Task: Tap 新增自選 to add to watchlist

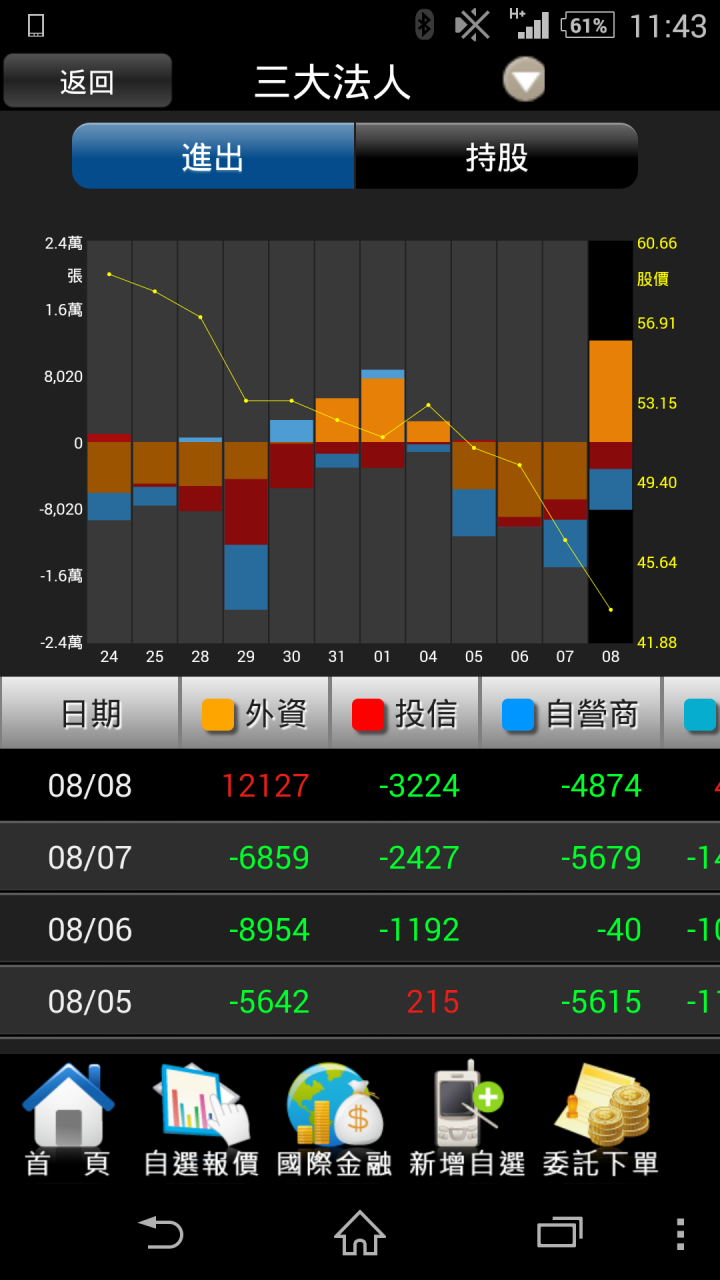Action: click(467, 1120)
